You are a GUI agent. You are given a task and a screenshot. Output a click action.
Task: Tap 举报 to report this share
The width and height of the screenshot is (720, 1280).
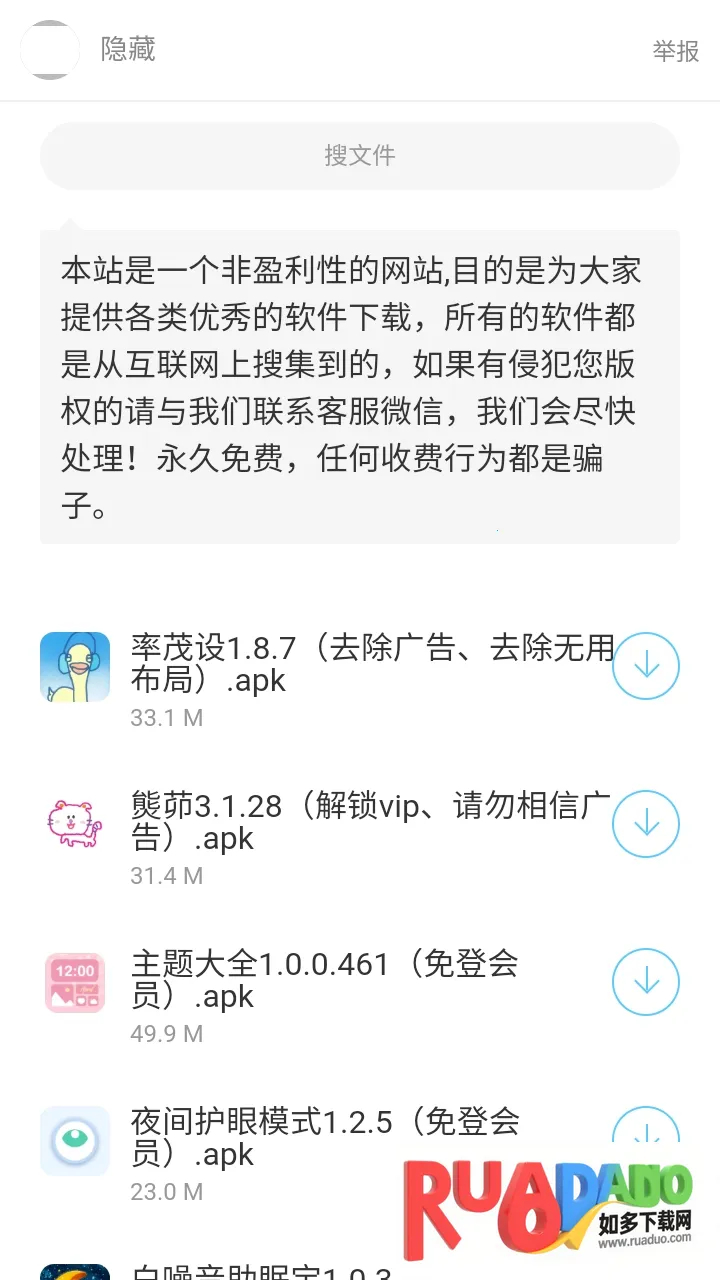pos(676,51)
